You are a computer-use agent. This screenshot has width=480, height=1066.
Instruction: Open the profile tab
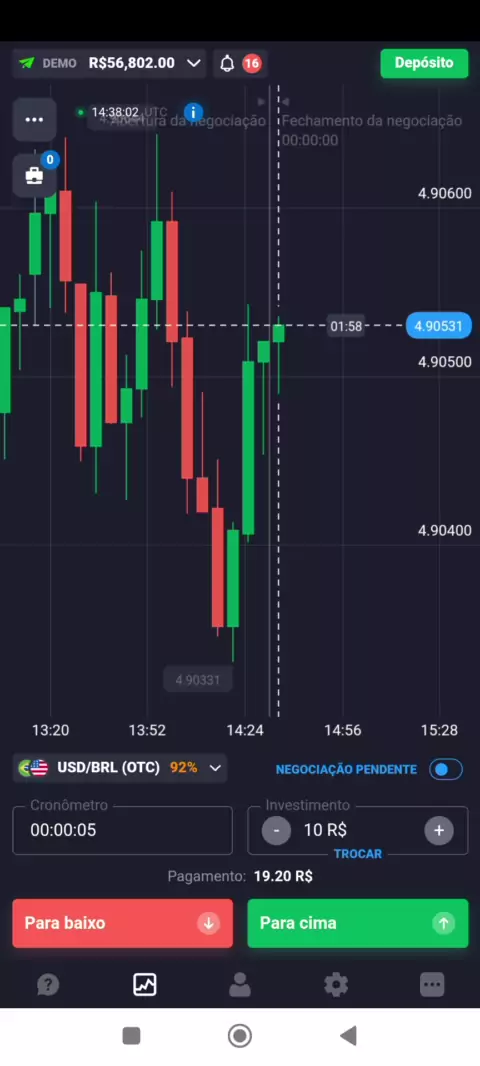pyautogui.click(x=240, y=984)
